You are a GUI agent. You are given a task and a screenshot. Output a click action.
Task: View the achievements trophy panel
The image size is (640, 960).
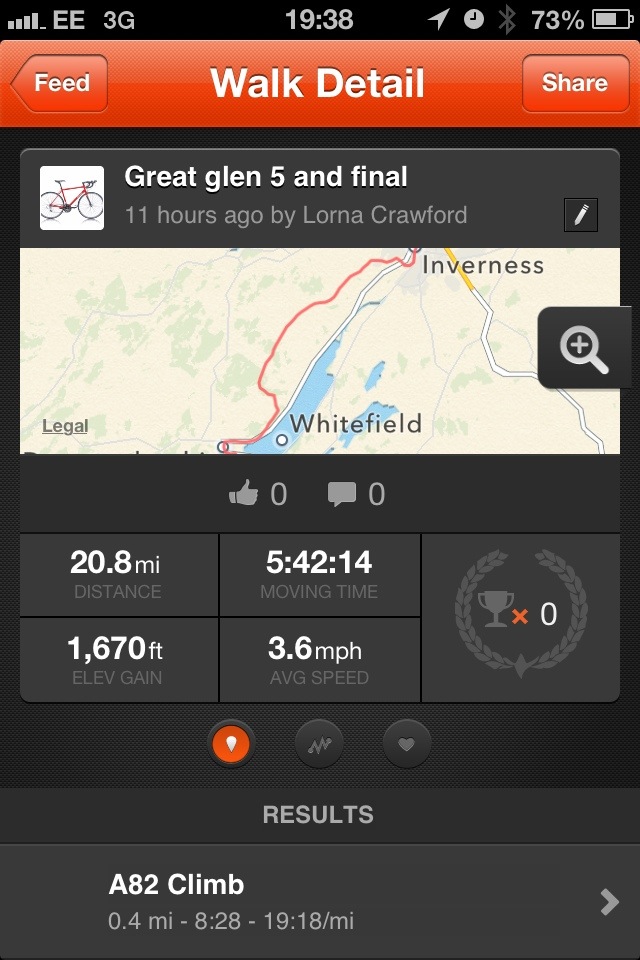(520, 614)
